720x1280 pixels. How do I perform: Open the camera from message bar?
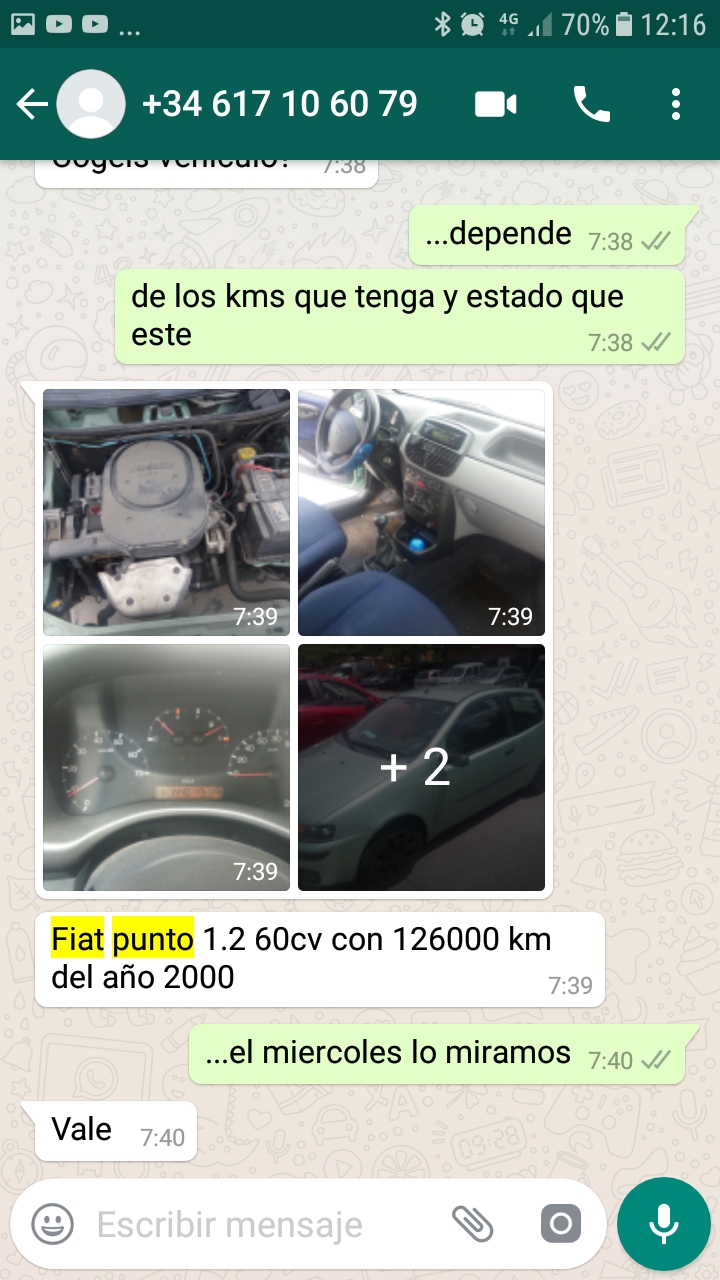[x=560, y=1223]
